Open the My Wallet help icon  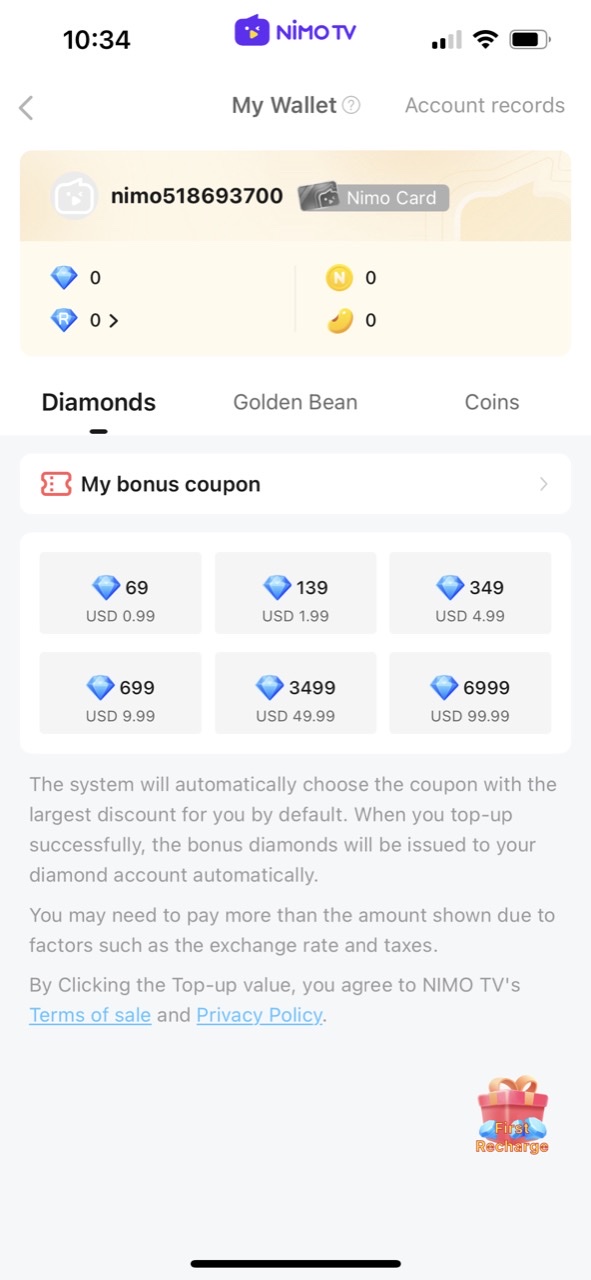351,105
